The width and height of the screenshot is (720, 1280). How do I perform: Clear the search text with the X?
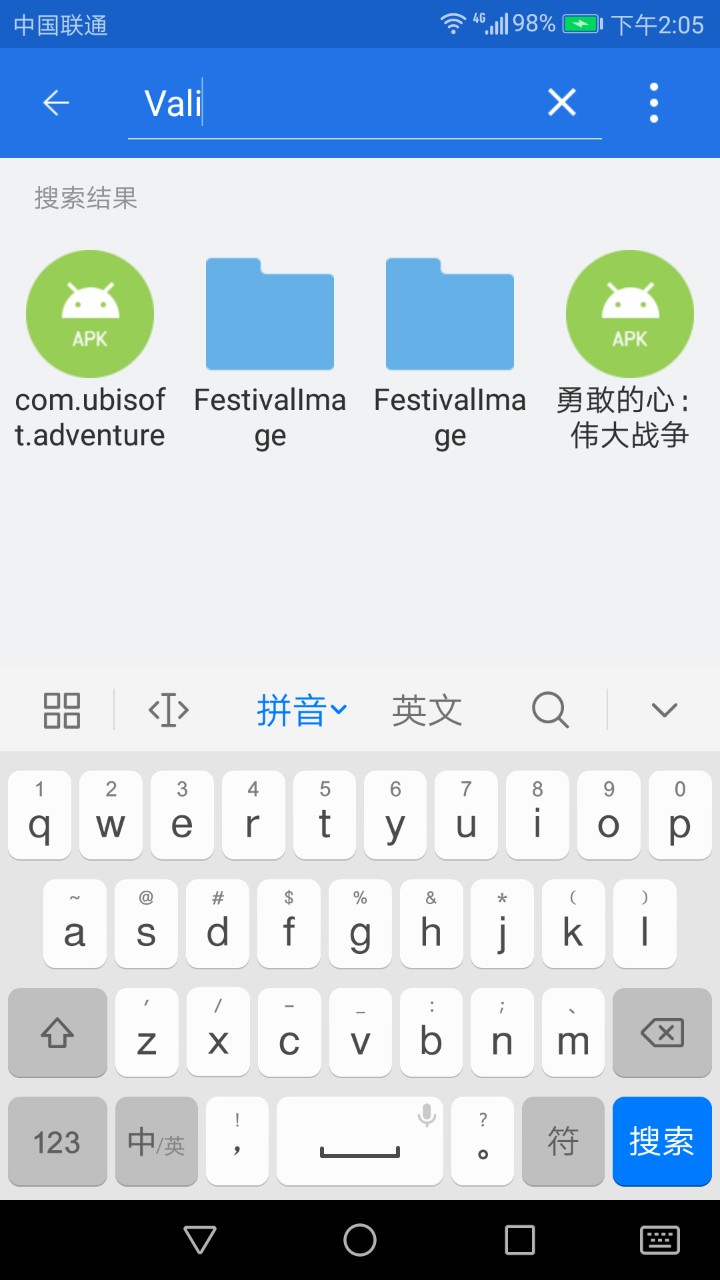pyautogui.click(x=562, y=102)
